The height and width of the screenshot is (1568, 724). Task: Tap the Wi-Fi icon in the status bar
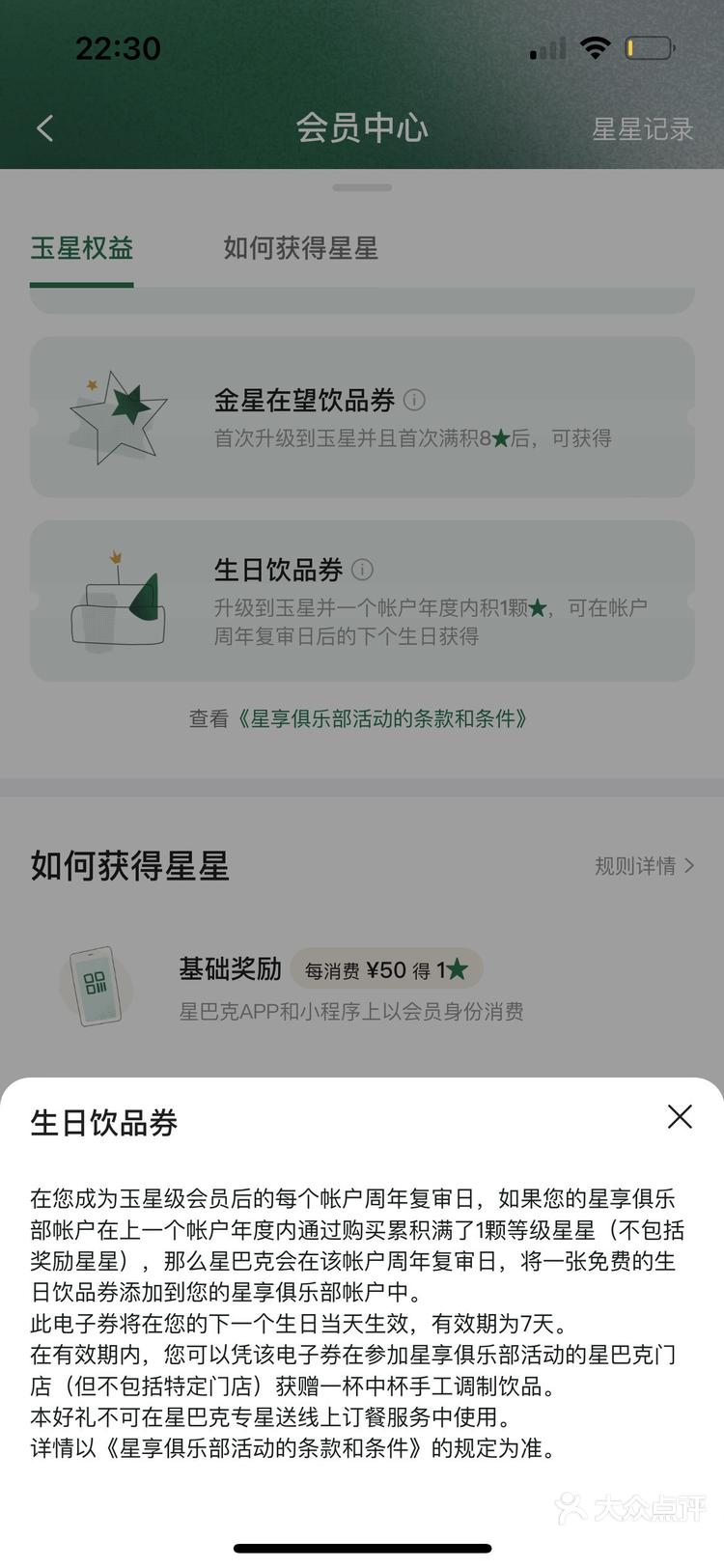coord(596,46)
